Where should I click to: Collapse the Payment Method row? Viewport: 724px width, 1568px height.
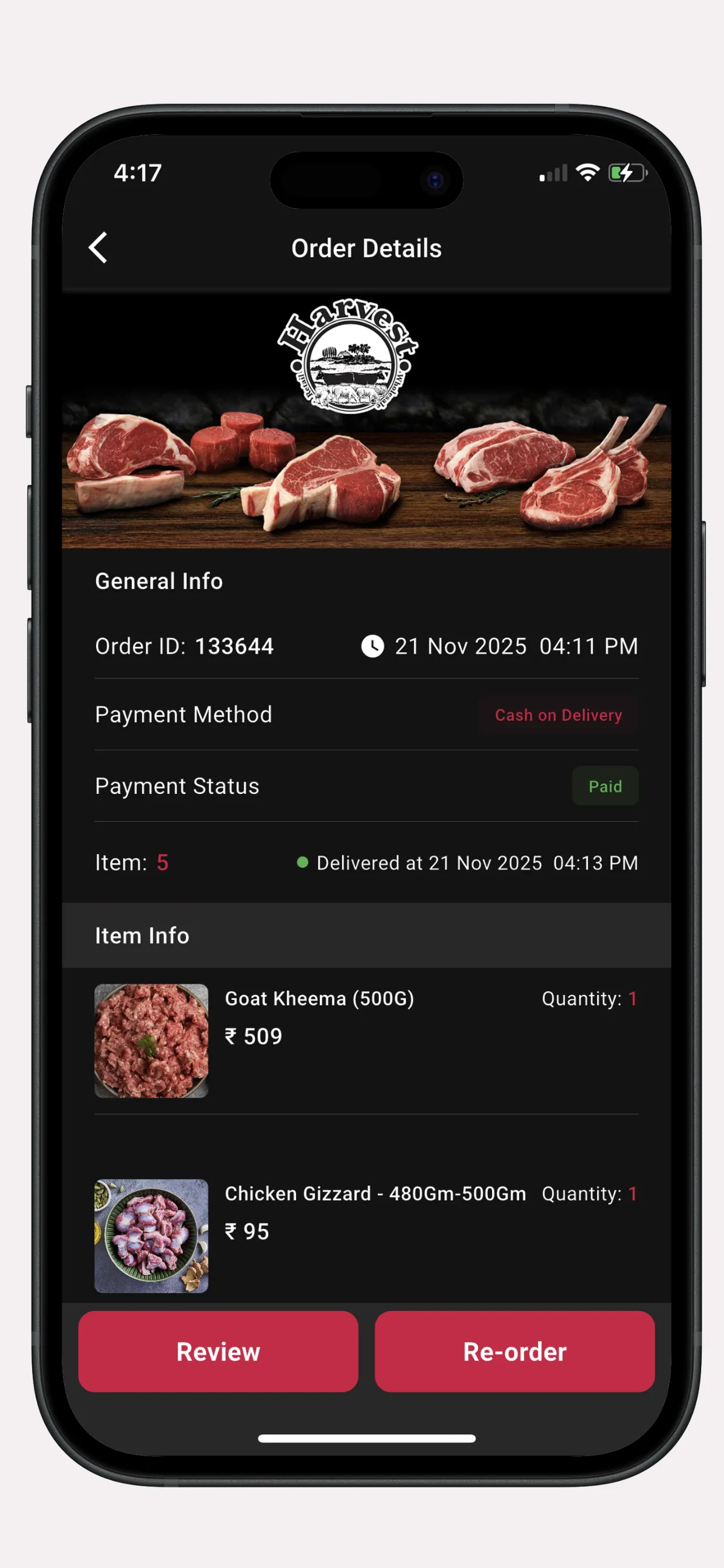[x=182, y=715]
